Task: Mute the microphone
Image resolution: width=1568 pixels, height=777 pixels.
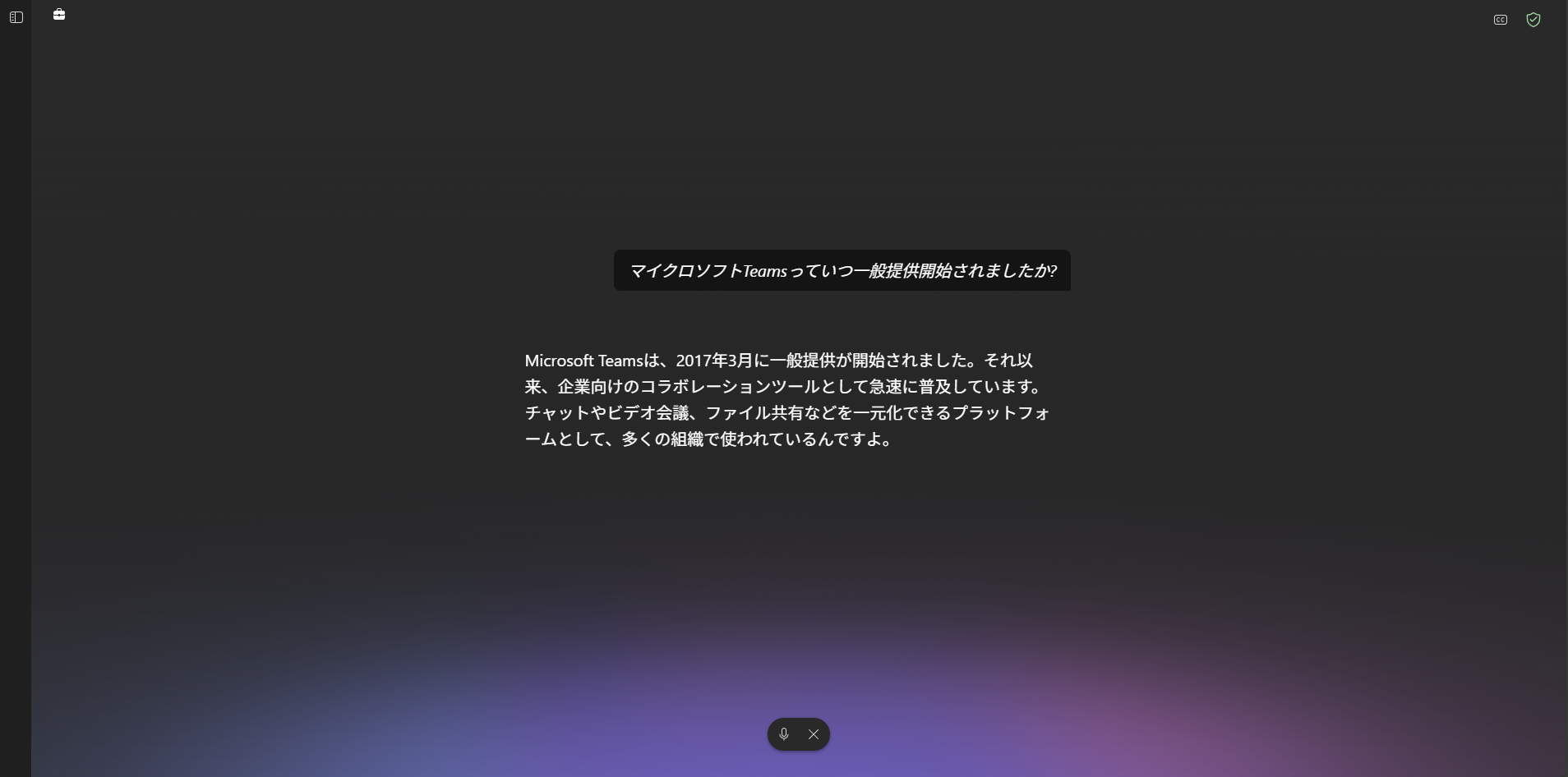Action: 783,734
